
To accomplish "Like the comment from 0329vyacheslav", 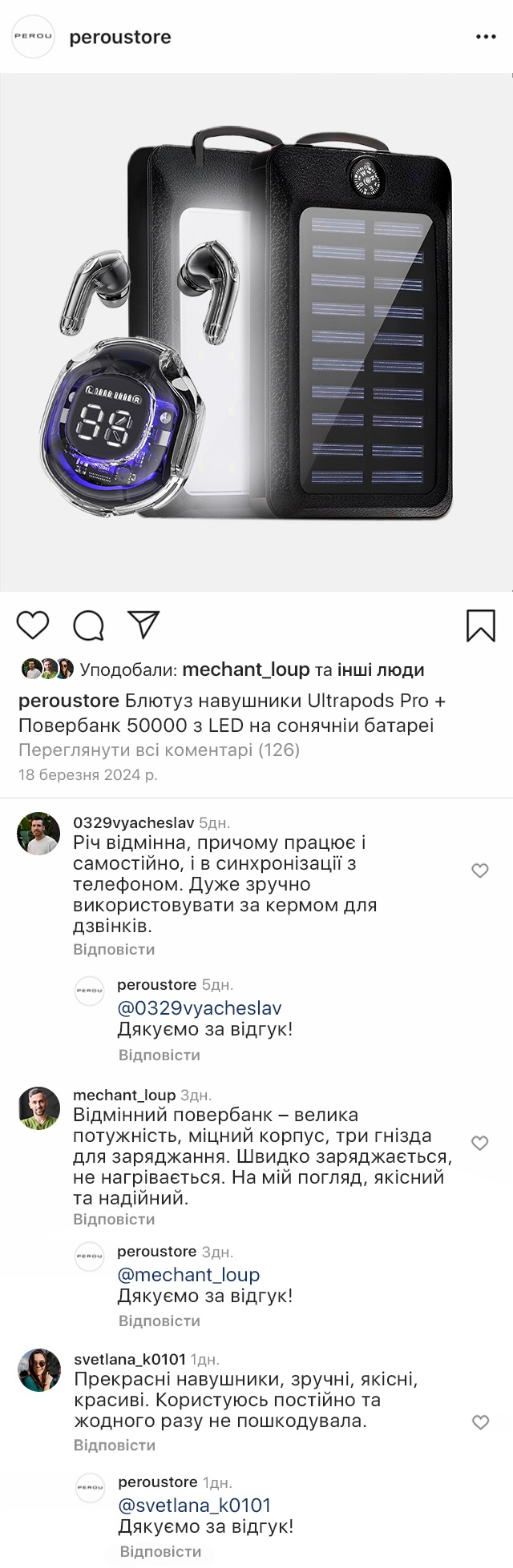I will tap(480, 870).
